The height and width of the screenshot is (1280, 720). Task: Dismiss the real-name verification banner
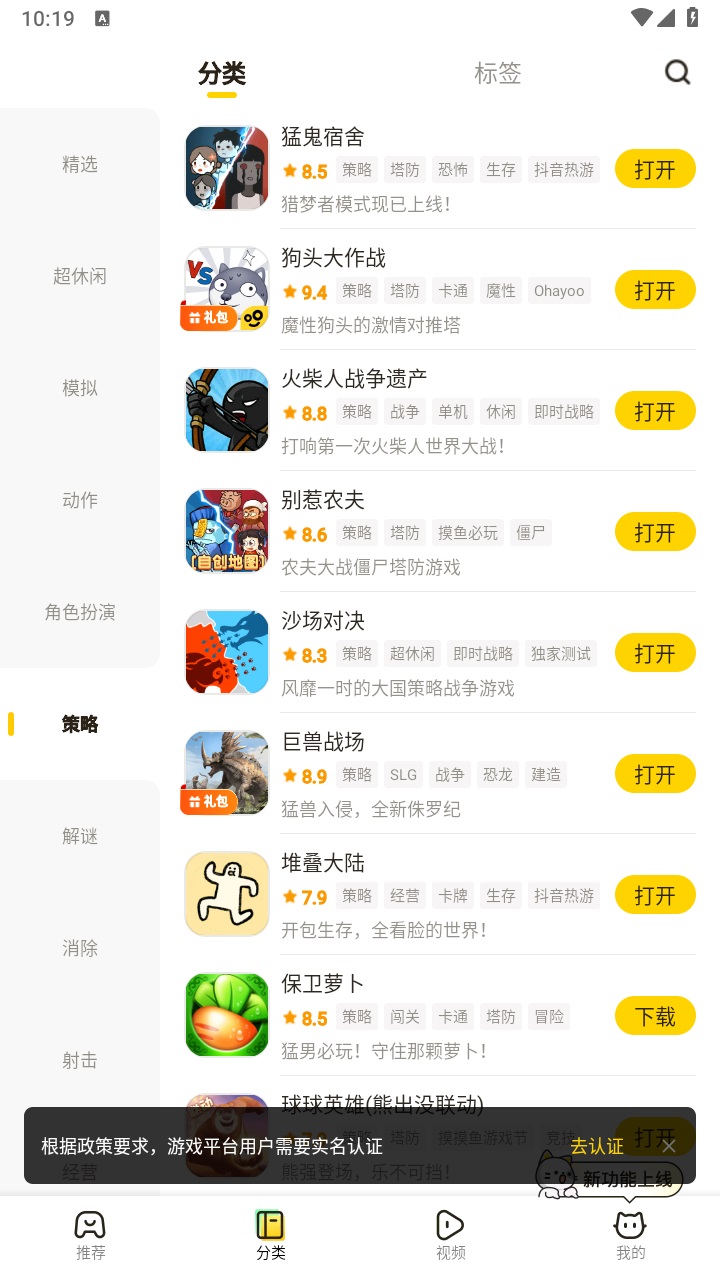coord(668,1146)
